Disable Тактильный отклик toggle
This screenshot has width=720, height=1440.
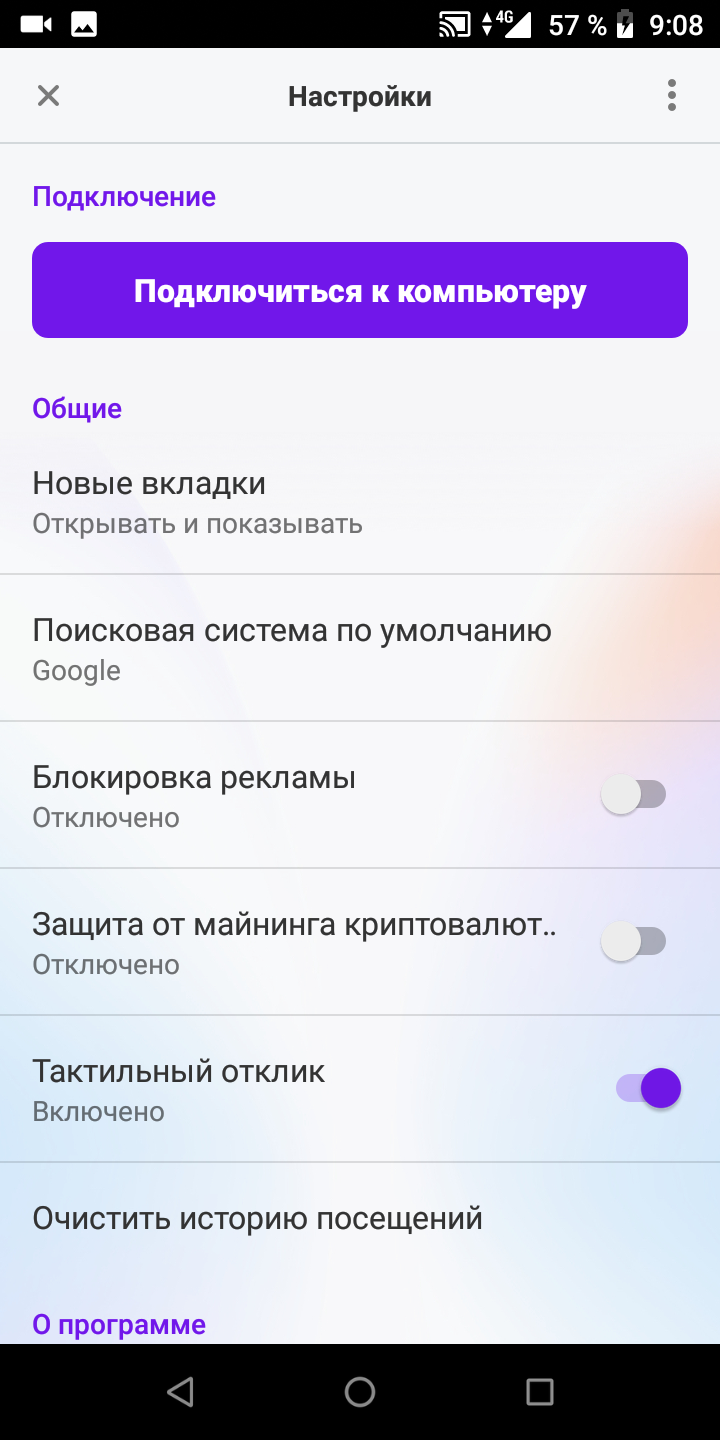(648, 1088)
